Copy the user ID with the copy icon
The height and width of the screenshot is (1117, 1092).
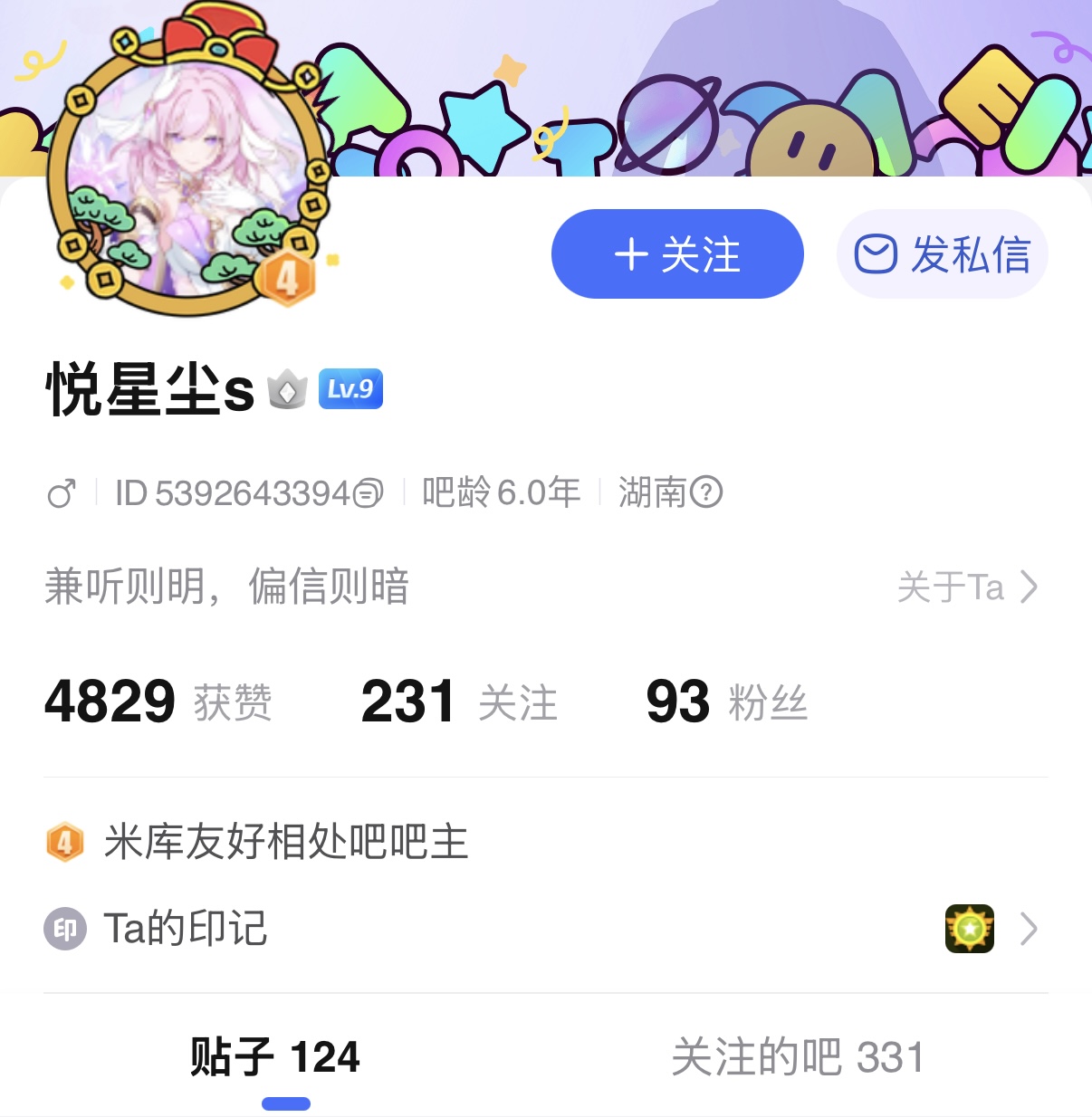pyautogui.click(x=368, y=492)
